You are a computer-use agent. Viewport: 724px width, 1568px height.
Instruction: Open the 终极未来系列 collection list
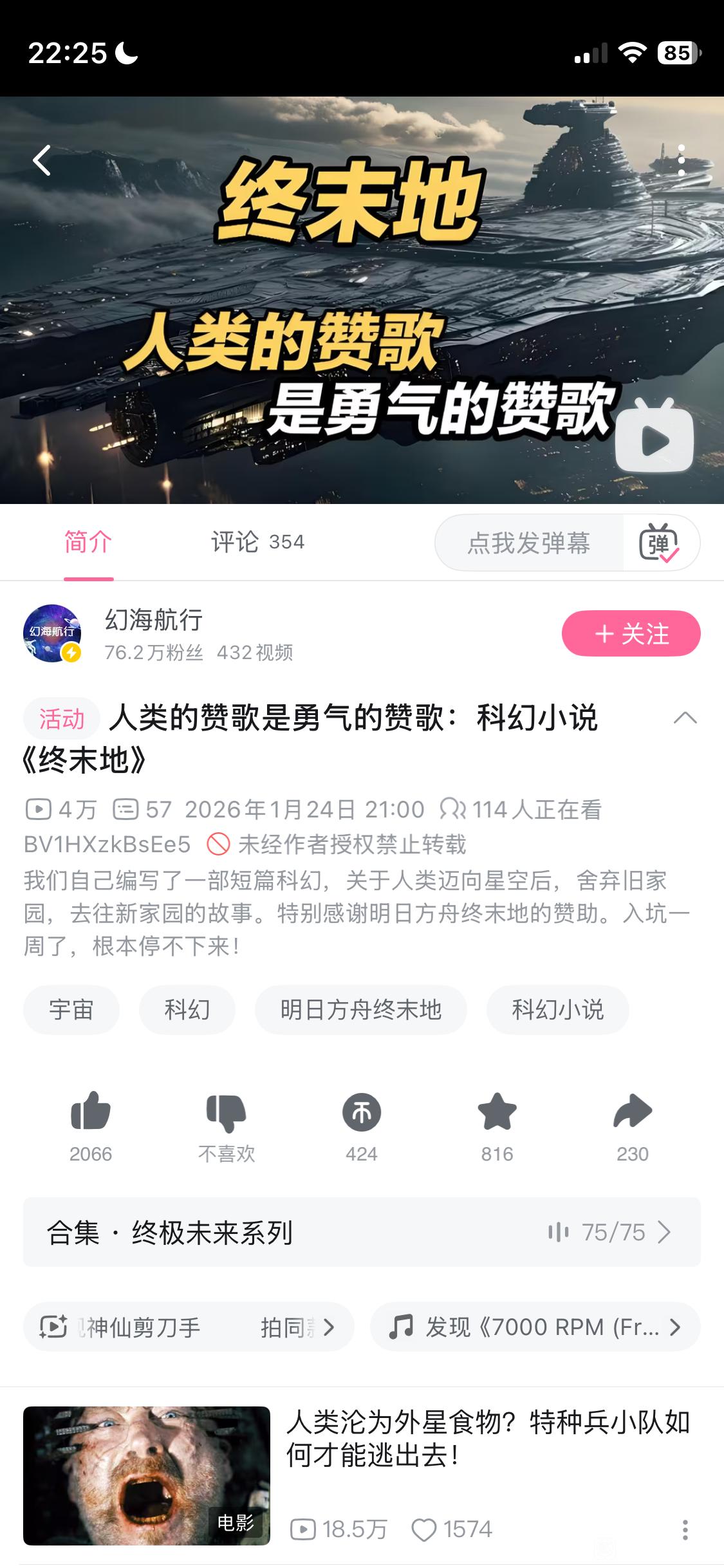362,1232
